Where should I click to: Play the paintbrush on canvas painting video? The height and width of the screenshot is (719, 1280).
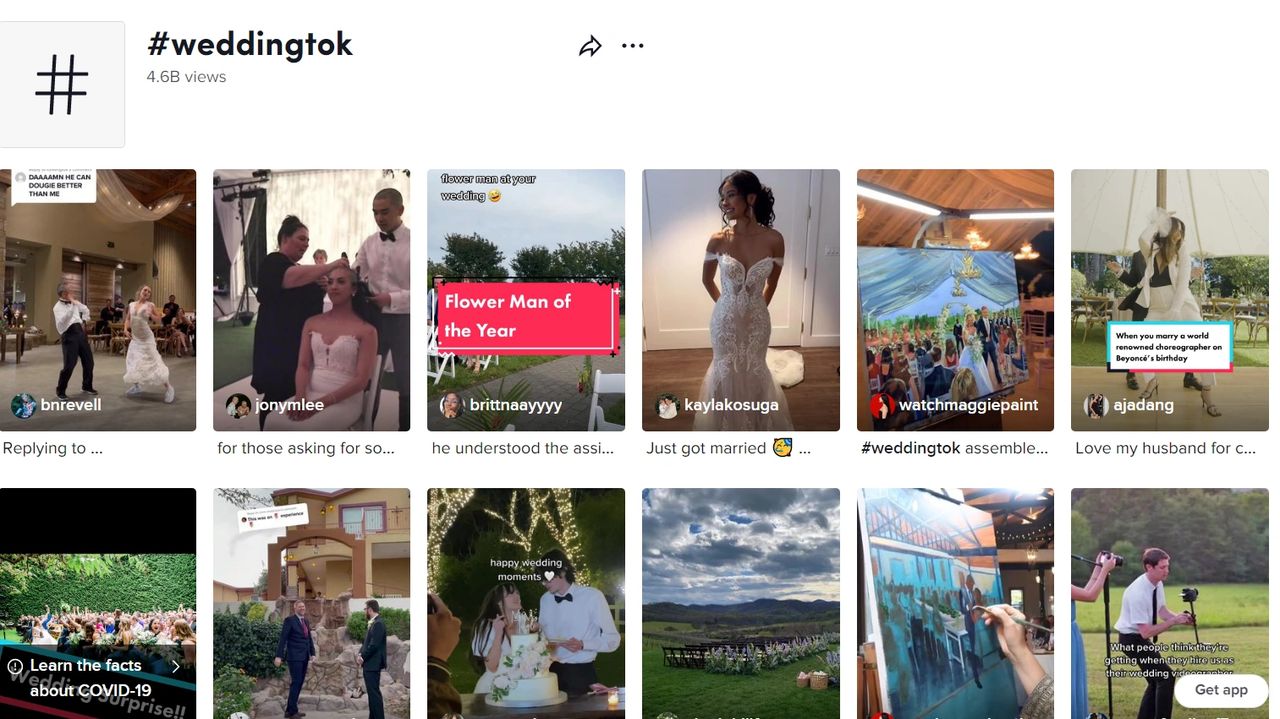click(x=955, y=603)
